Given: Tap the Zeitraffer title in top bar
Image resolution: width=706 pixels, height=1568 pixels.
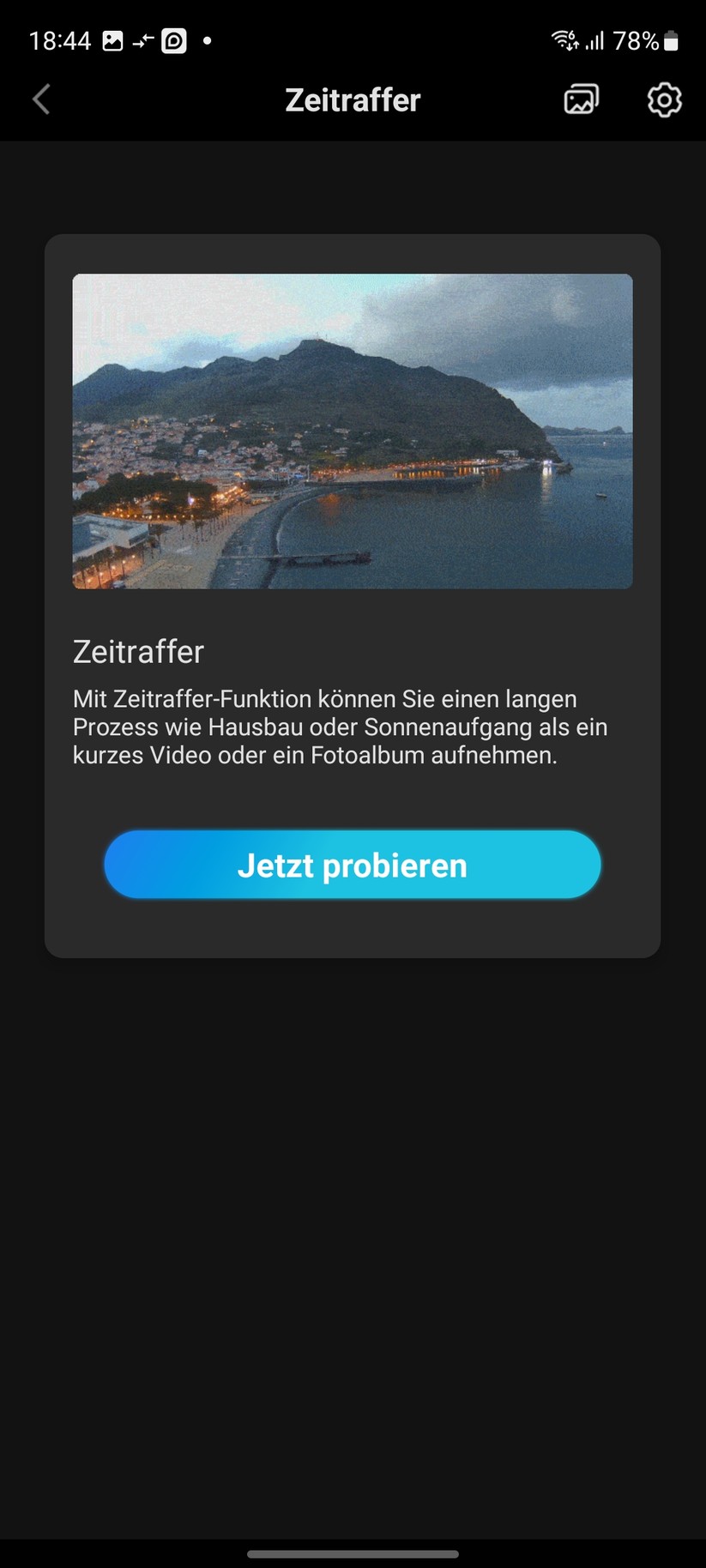Looking at the screenshot, I should [353, 100].
